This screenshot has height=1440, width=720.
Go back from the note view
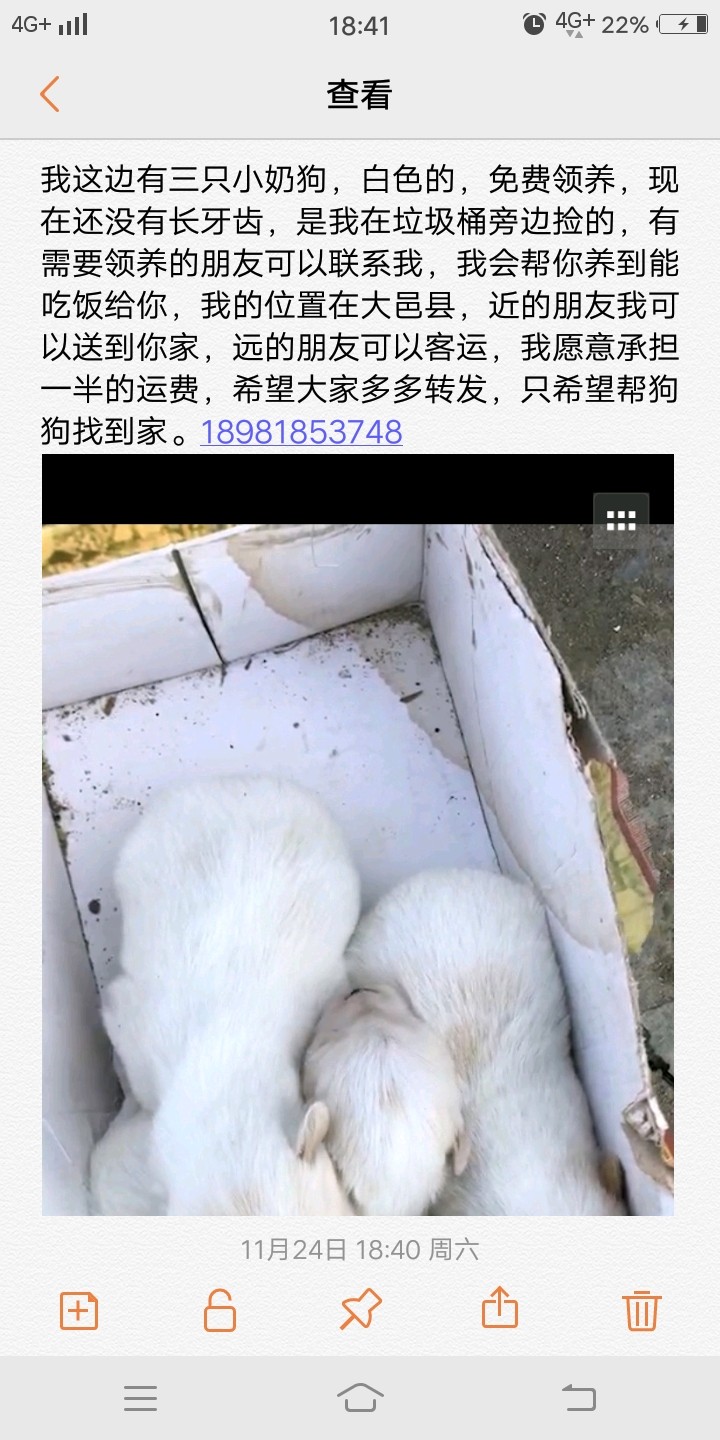[50, 94]
